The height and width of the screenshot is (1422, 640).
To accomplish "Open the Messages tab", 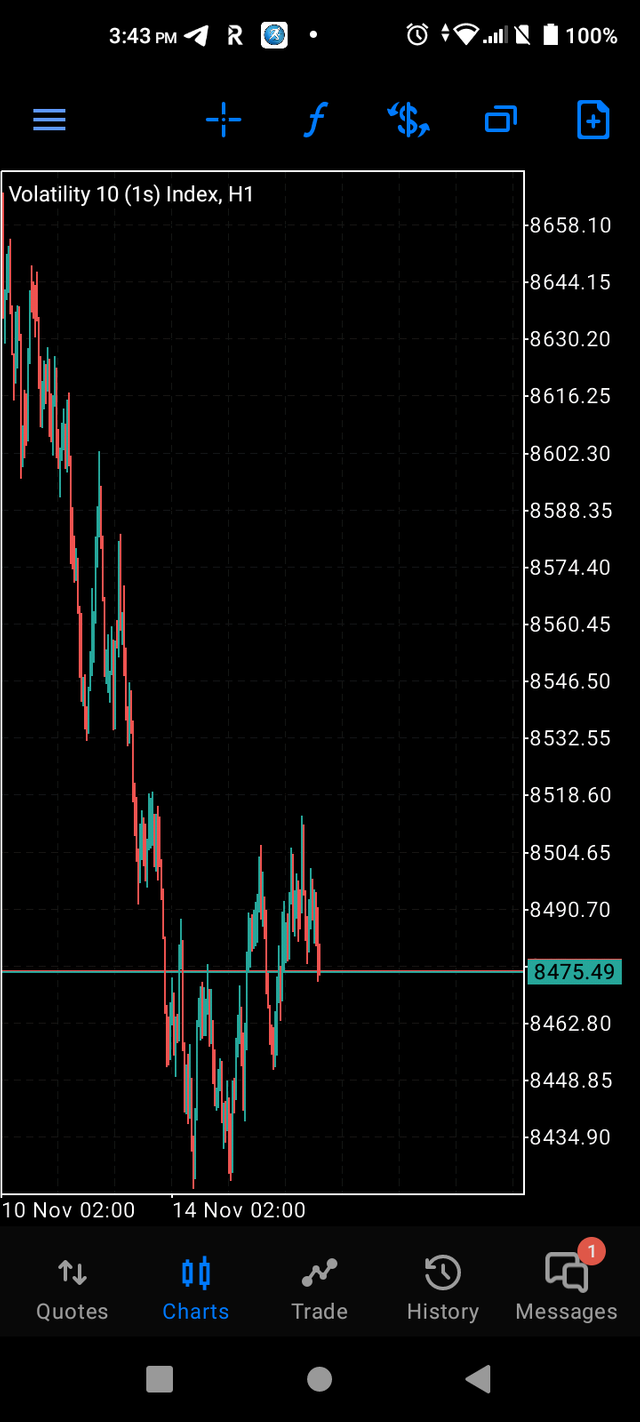I will (x=566, y=1289).
